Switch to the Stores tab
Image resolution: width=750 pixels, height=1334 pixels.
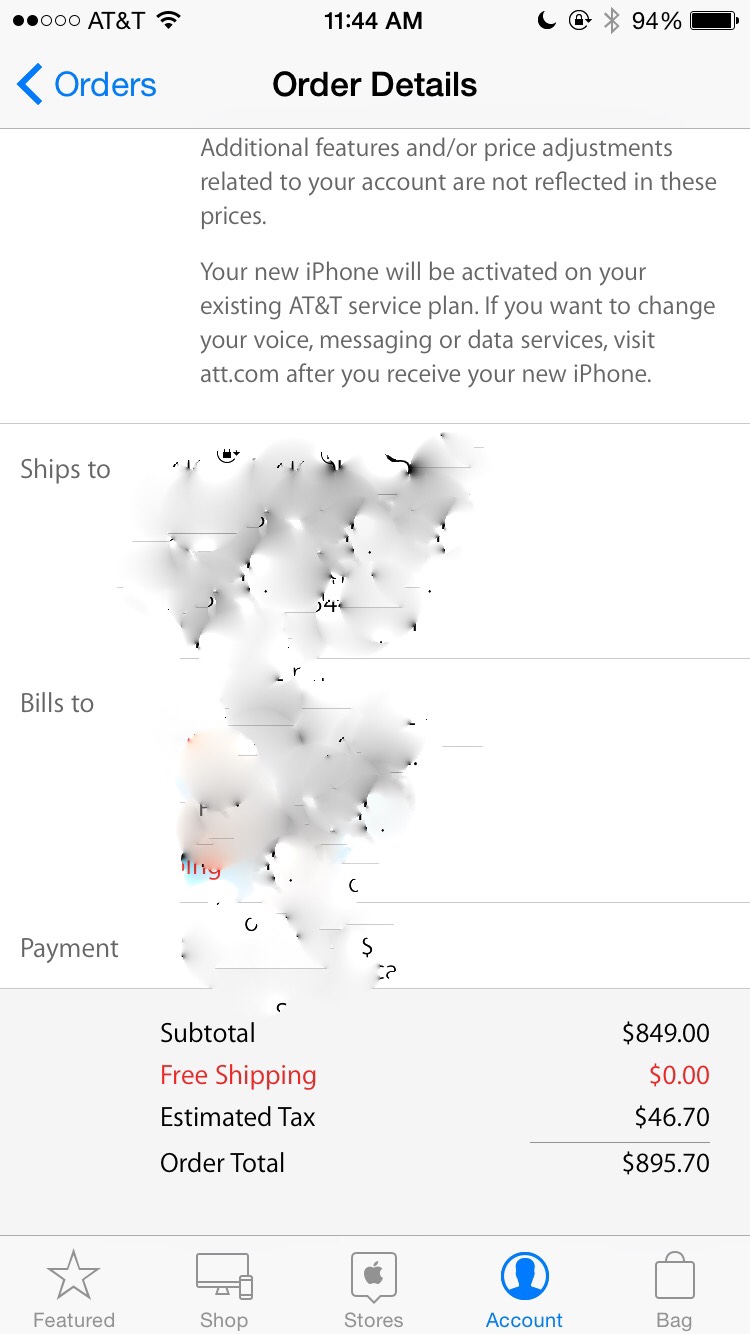(x=374, y=1290)
